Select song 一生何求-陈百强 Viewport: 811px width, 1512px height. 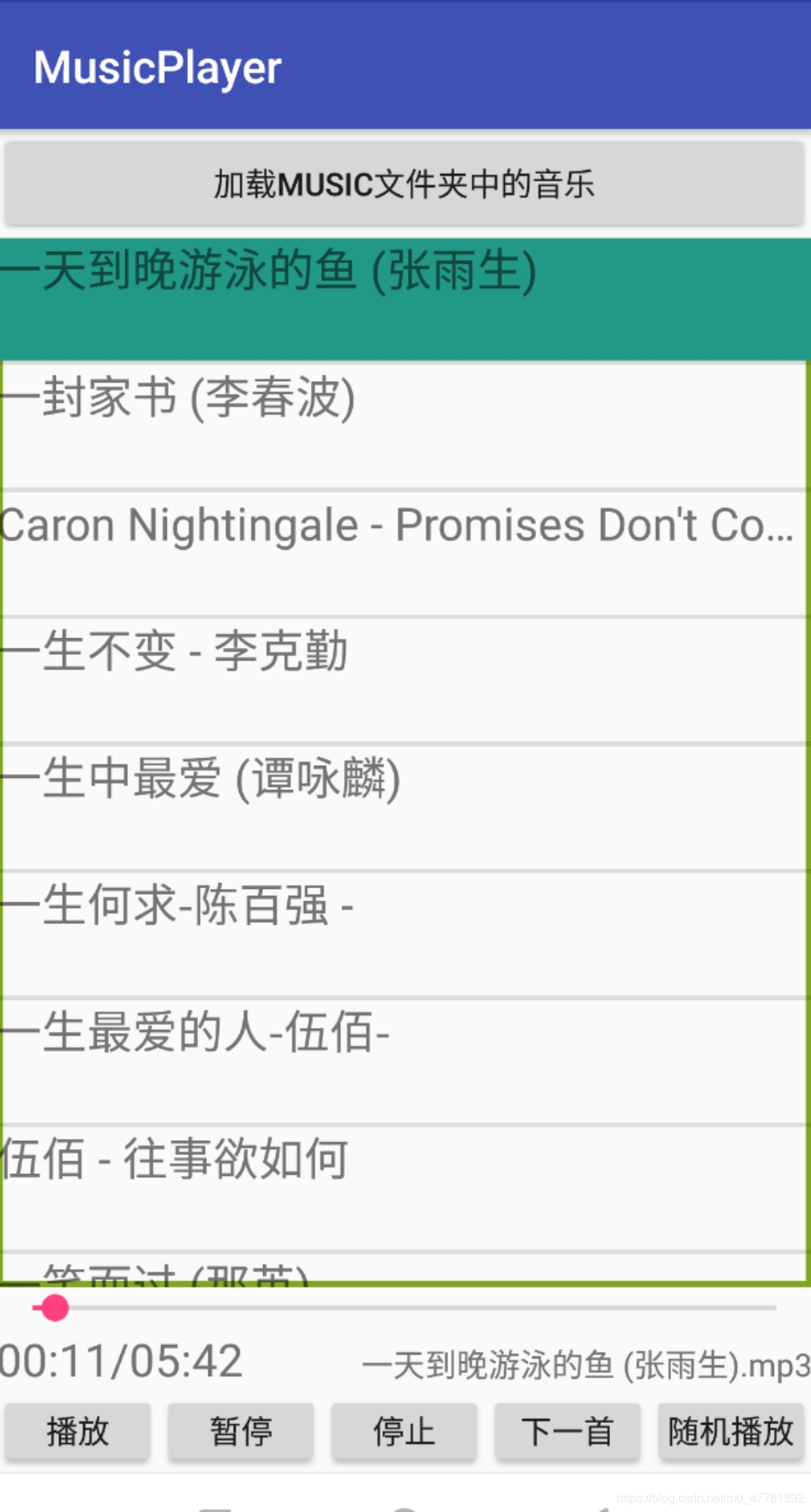pos(405,934)
